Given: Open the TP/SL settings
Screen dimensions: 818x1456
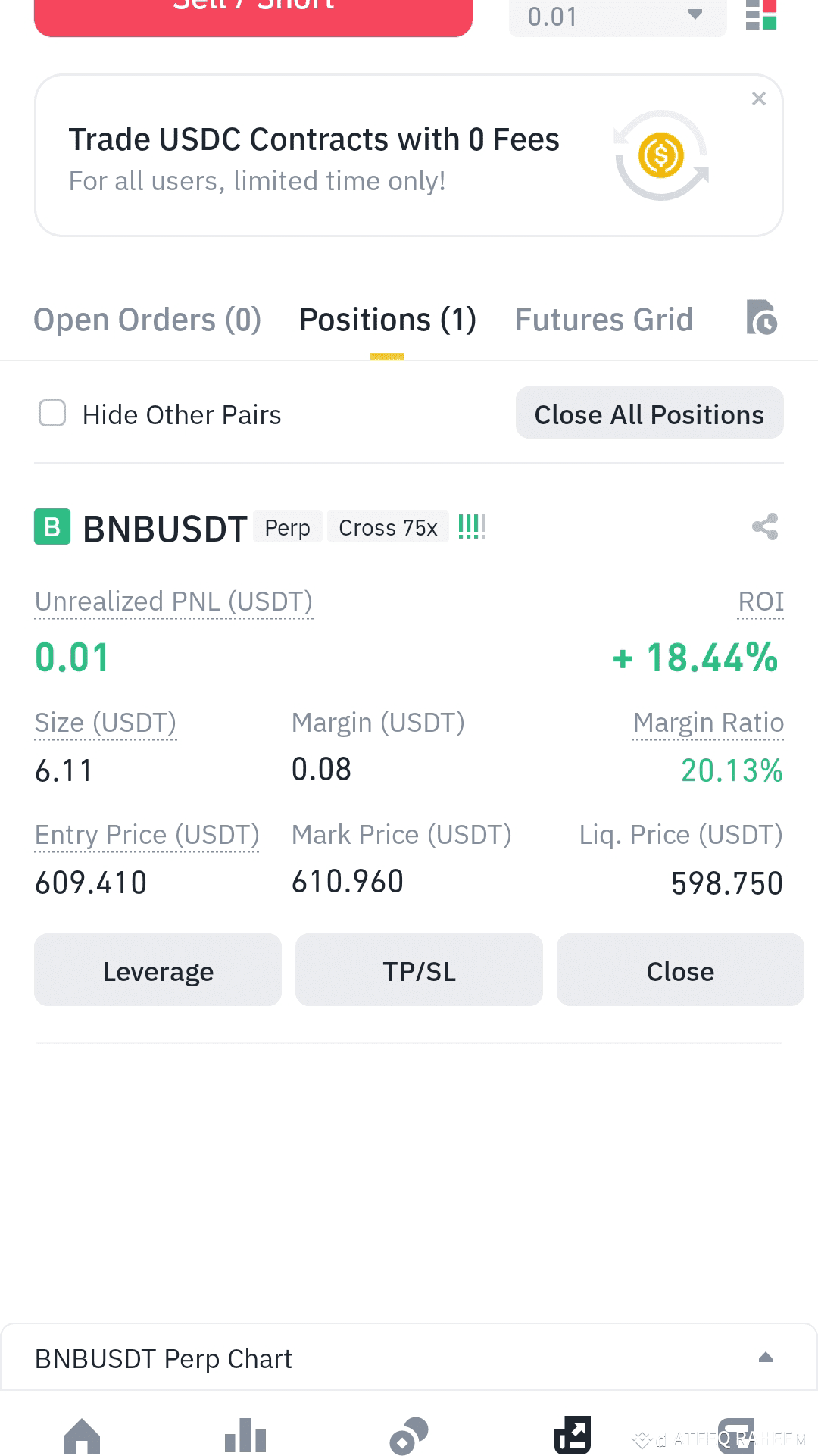Looking at the screenshot, I should point(419,970).
